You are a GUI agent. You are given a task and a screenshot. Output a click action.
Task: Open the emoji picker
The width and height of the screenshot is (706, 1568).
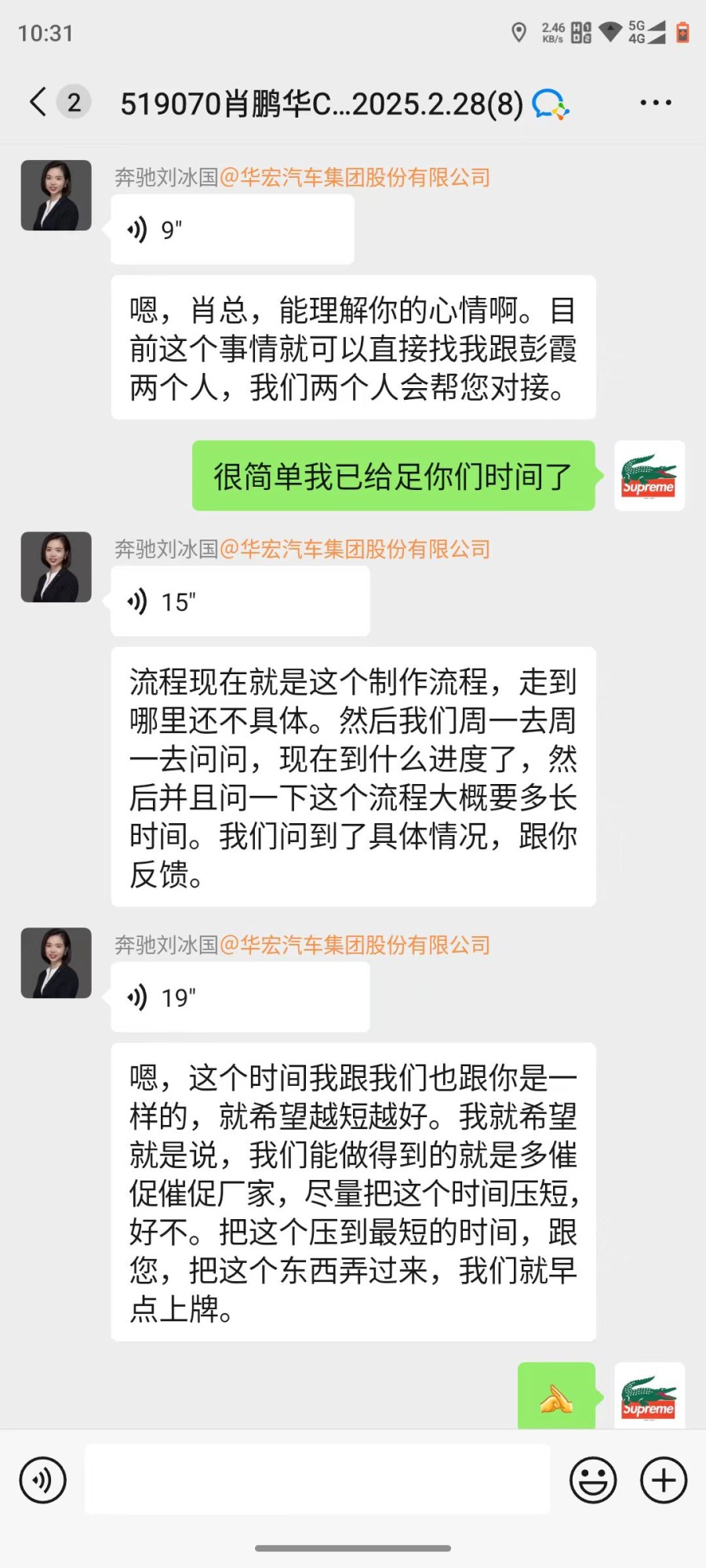[x=592, y=1480]
